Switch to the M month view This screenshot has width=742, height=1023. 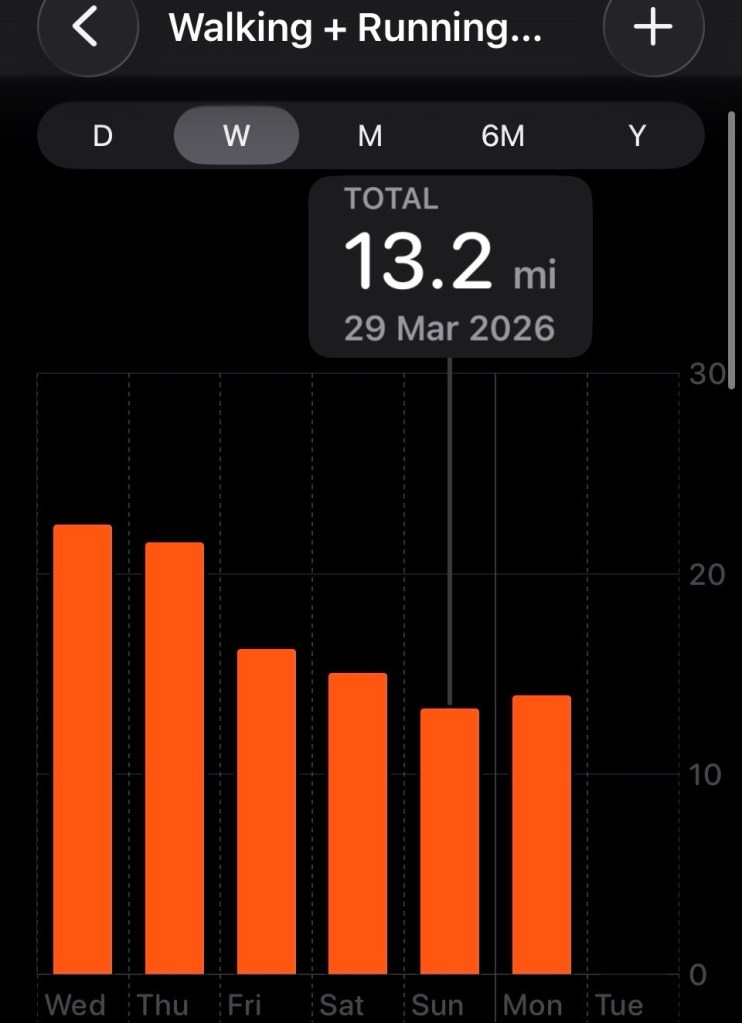370,135
